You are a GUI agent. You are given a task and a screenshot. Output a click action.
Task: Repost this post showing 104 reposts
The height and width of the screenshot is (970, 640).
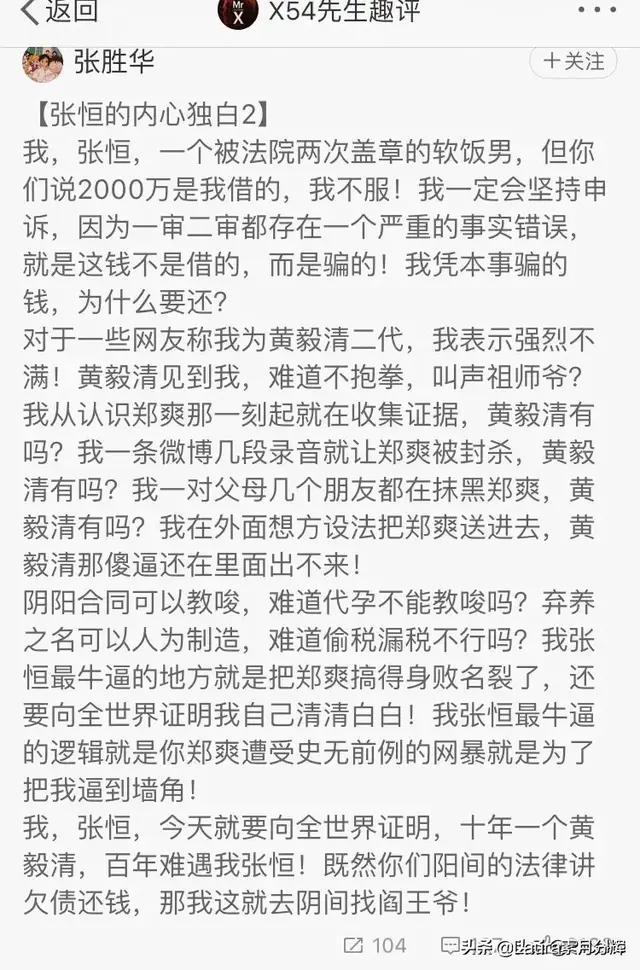(x=374, y=945)
